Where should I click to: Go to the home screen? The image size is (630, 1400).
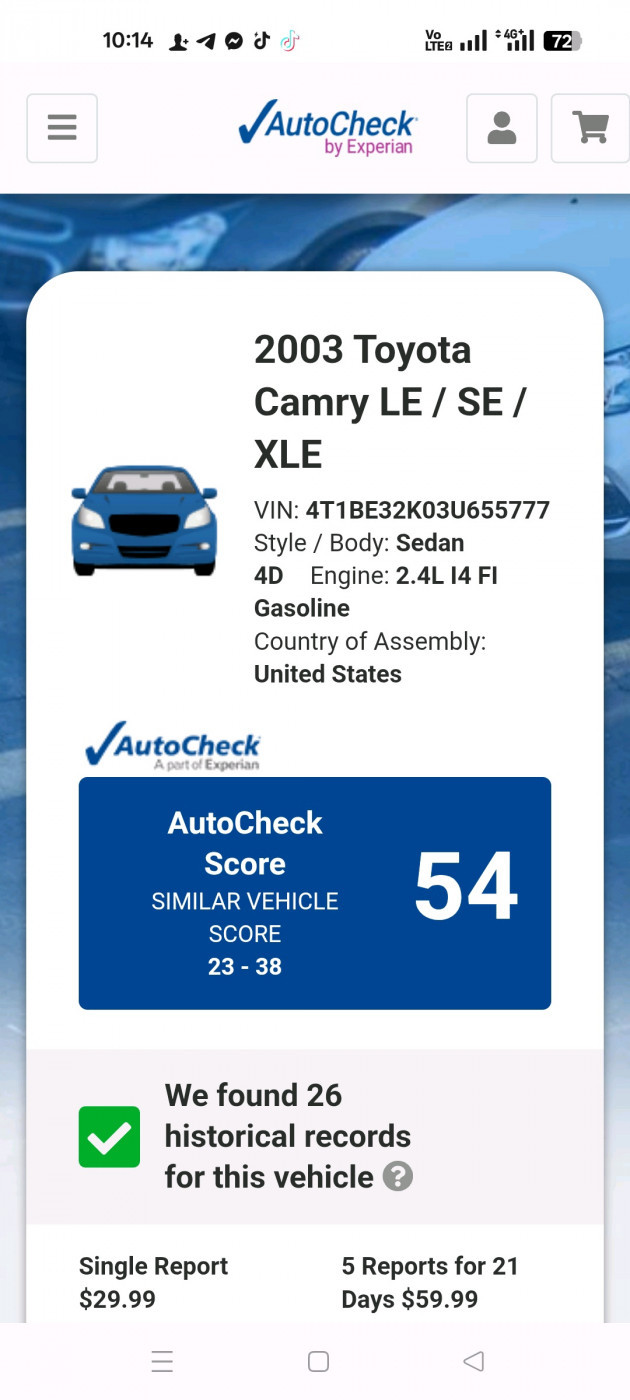(318, 1361)
